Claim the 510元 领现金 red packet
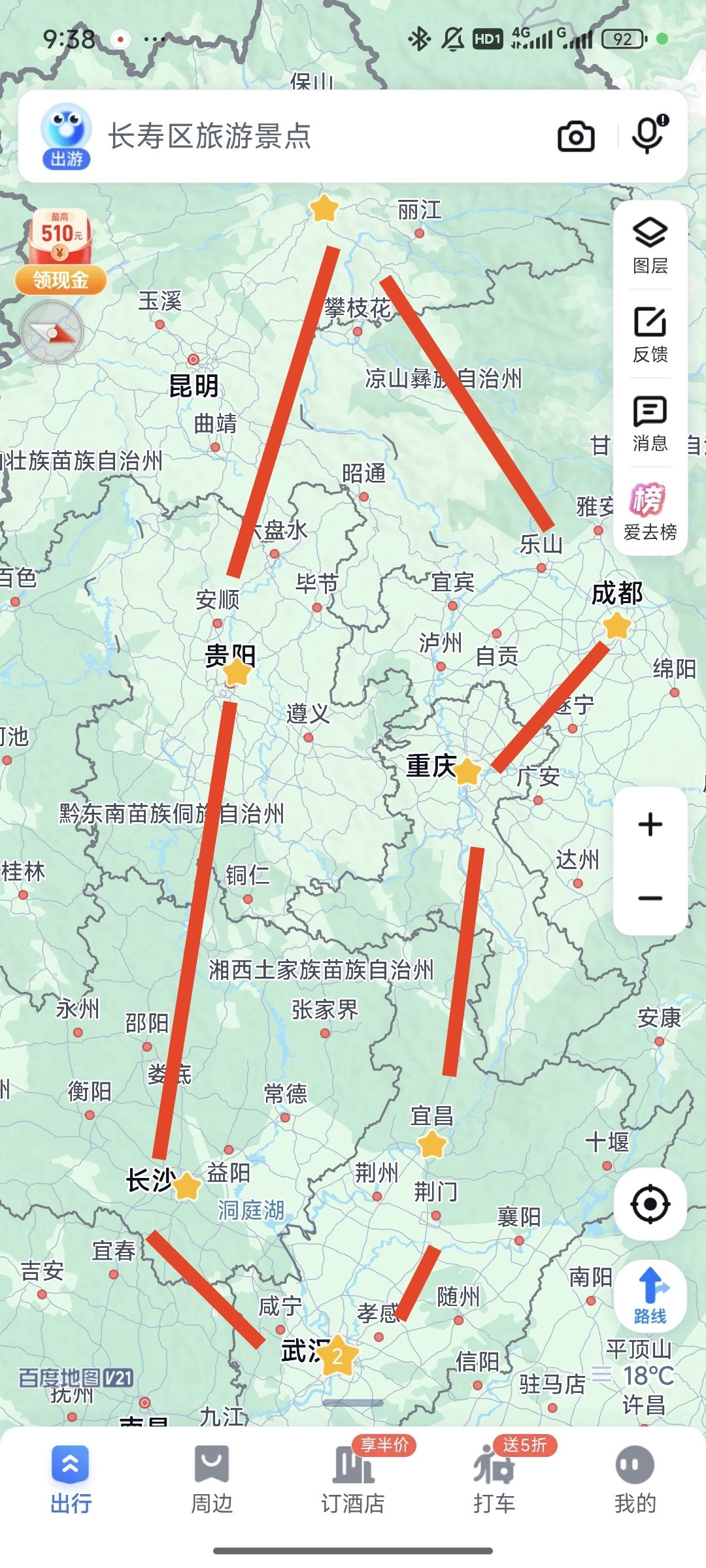 click(60, 252)
